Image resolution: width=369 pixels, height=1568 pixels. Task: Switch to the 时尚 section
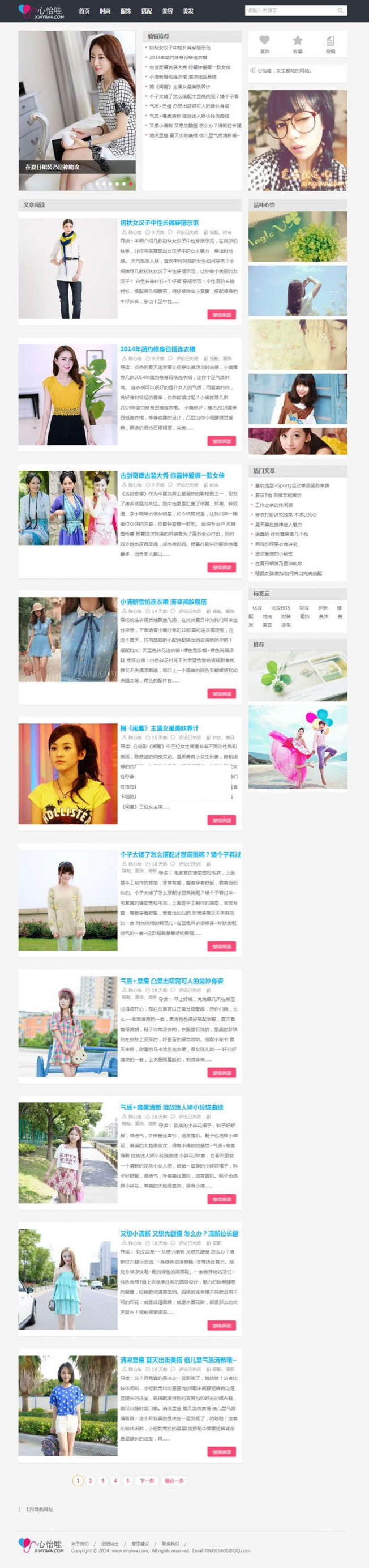point(105,11)
